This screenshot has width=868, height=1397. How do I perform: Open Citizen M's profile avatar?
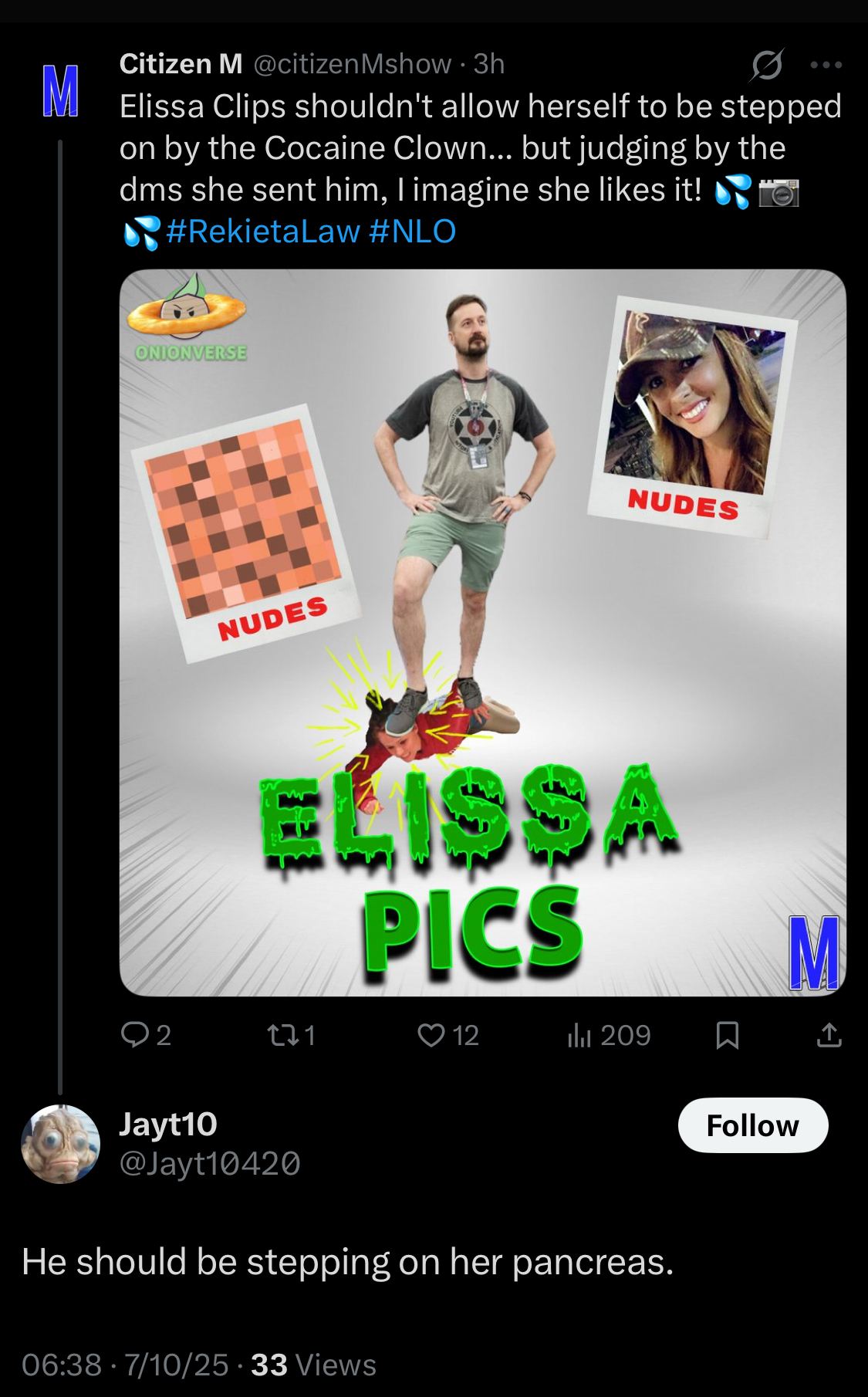click(60, 91)
